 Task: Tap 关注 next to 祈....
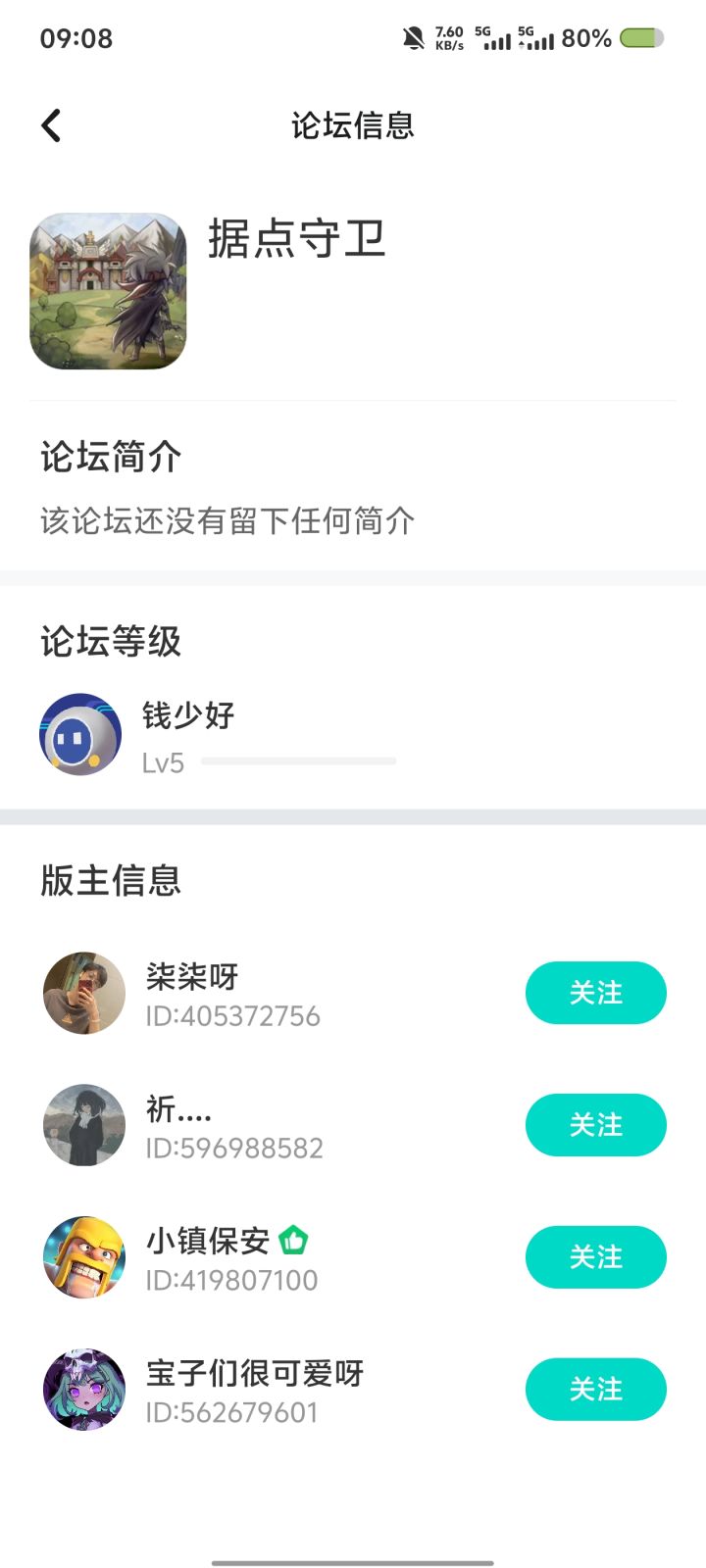tap(595, 1125)
